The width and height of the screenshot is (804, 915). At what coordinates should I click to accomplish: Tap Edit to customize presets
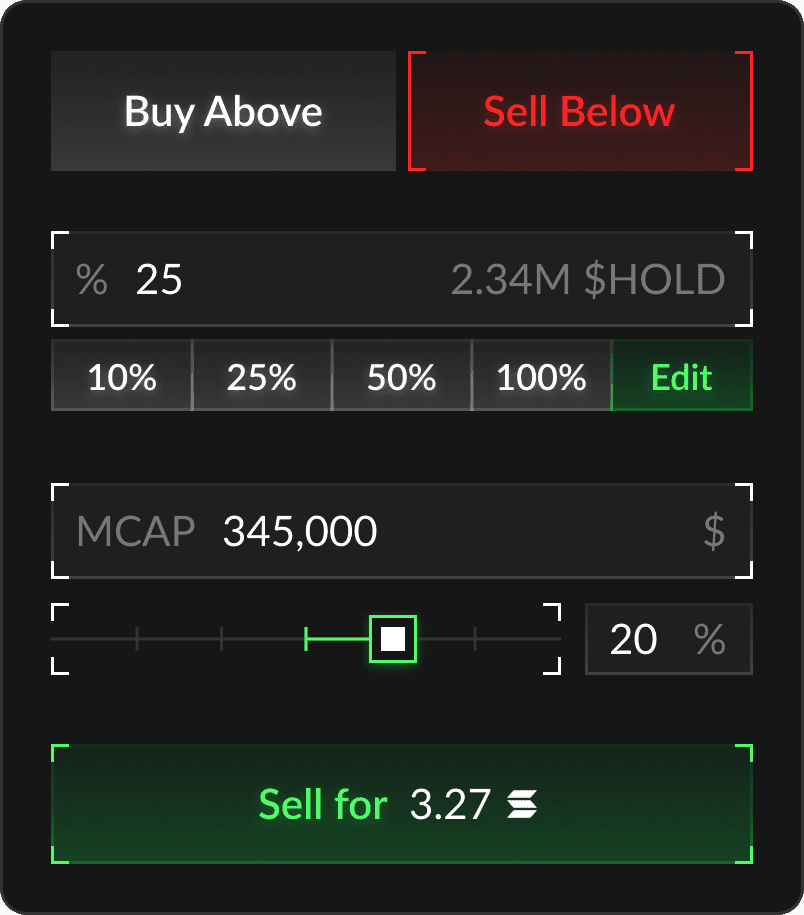[x=682, y=377]
